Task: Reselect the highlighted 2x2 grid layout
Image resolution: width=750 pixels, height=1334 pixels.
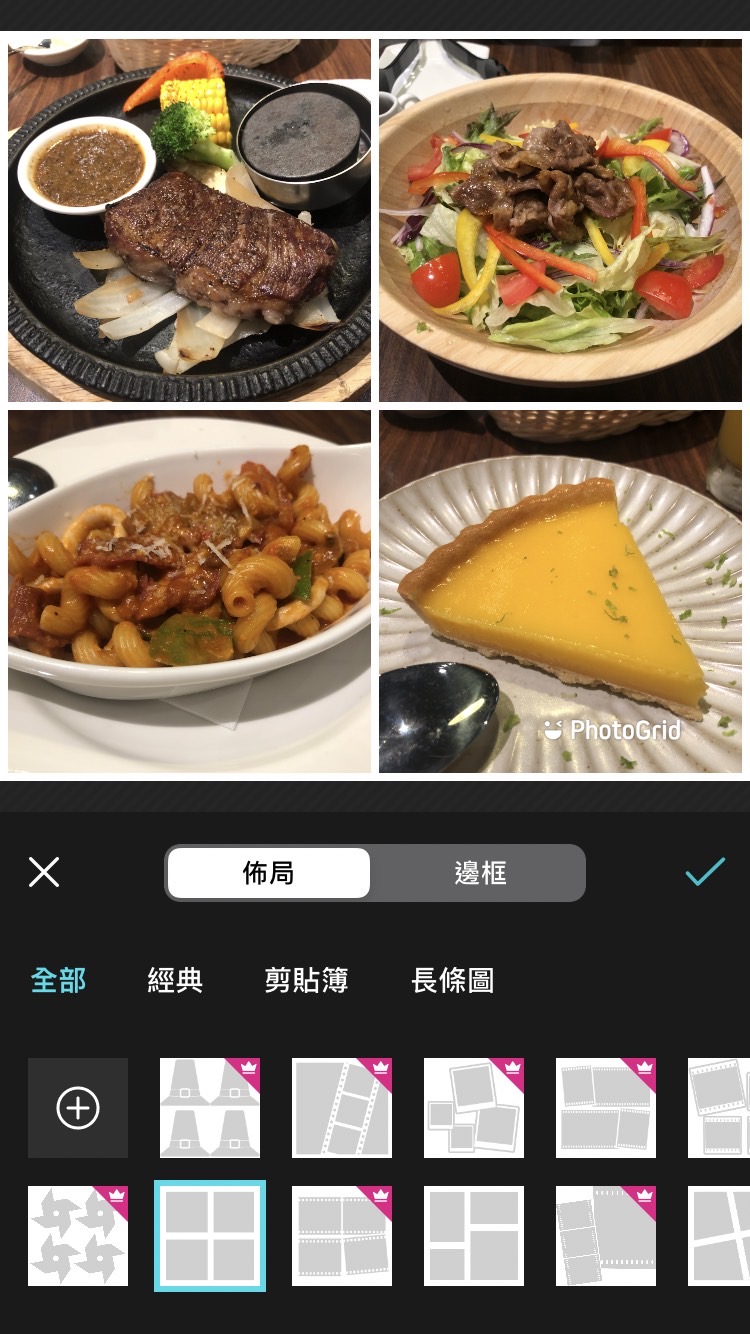Action: pos(210,1236)
